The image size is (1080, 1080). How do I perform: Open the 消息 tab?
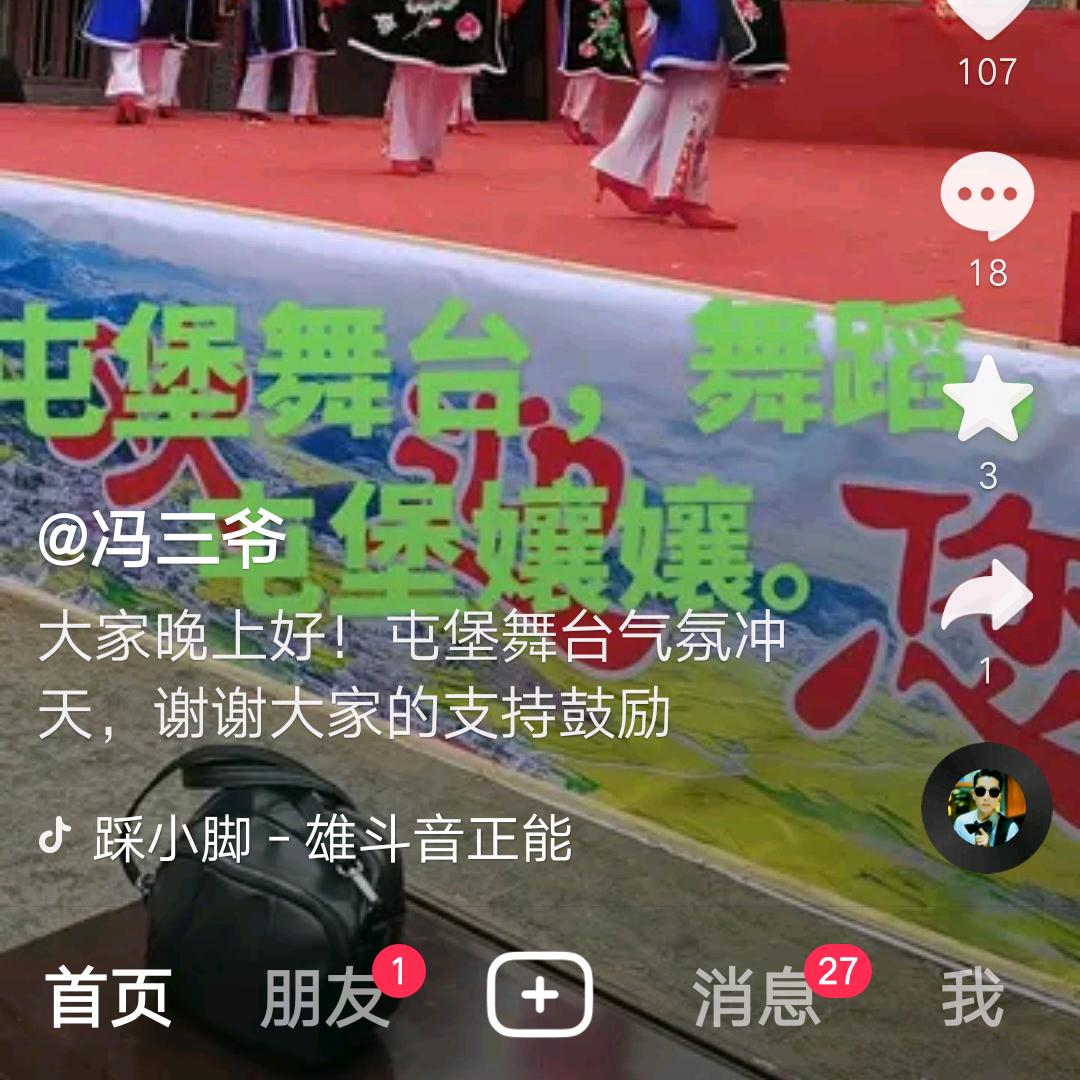point(756,996)
